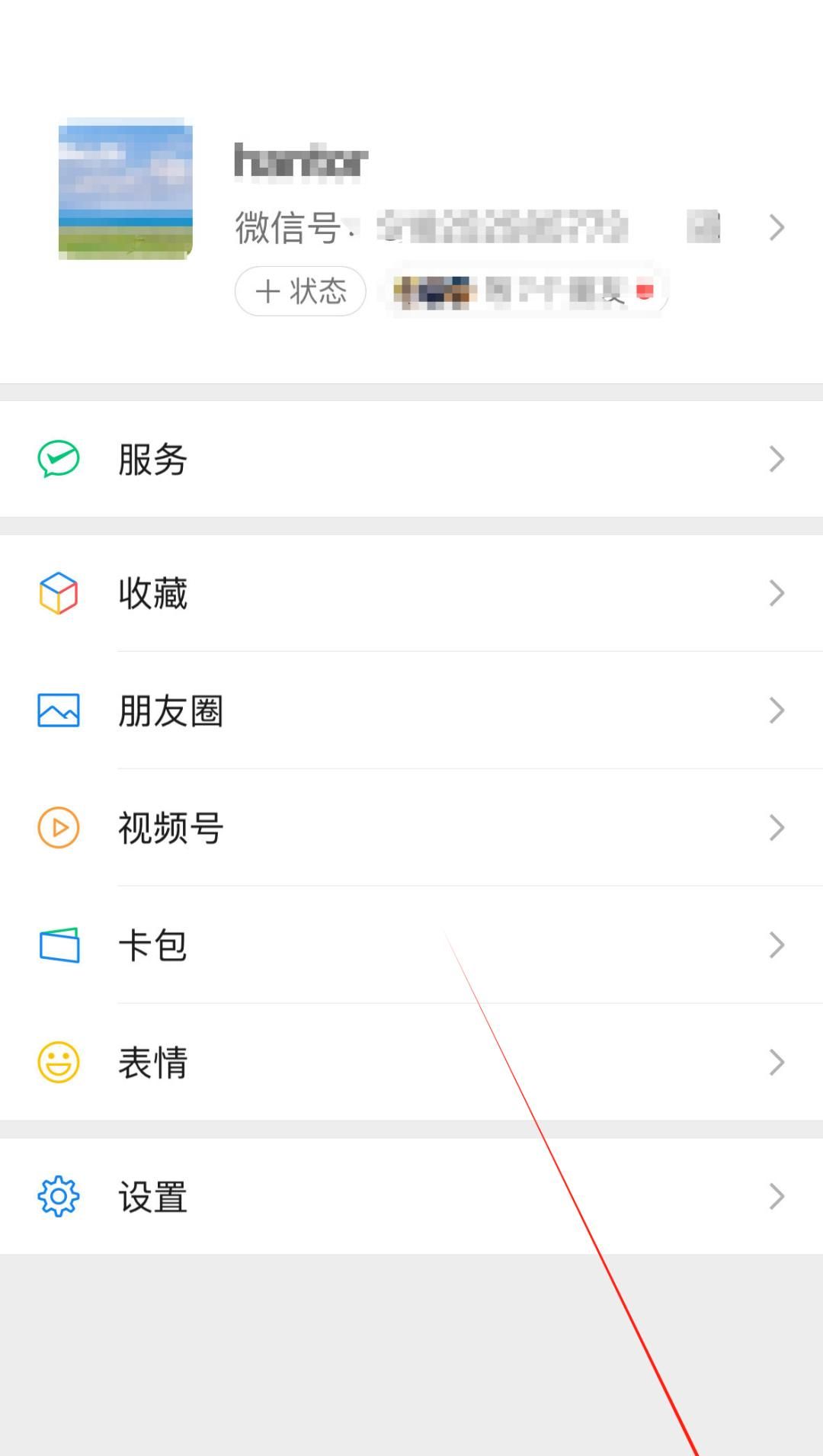
Task: Tap the current status label beside 状态
Action: 526,291
